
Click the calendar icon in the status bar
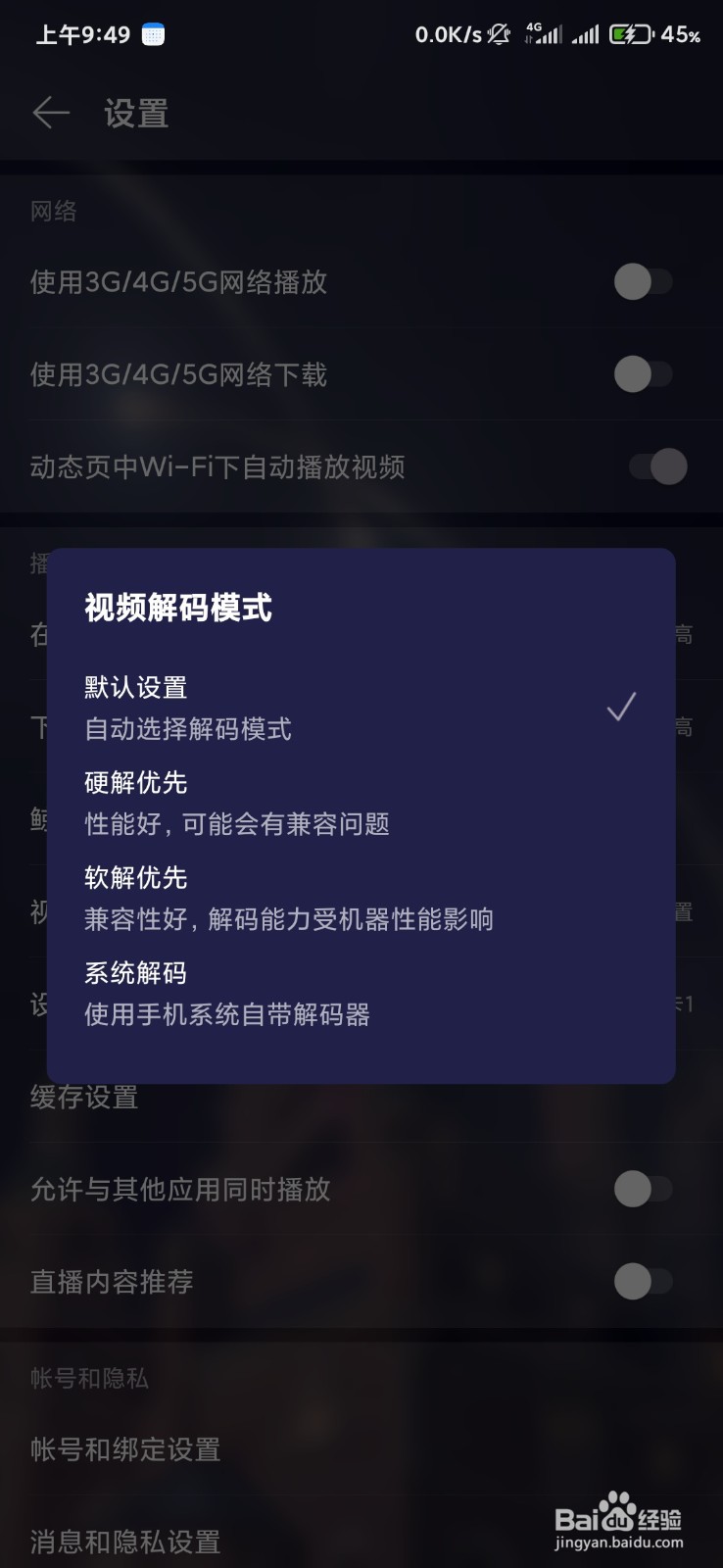point(152,34)
